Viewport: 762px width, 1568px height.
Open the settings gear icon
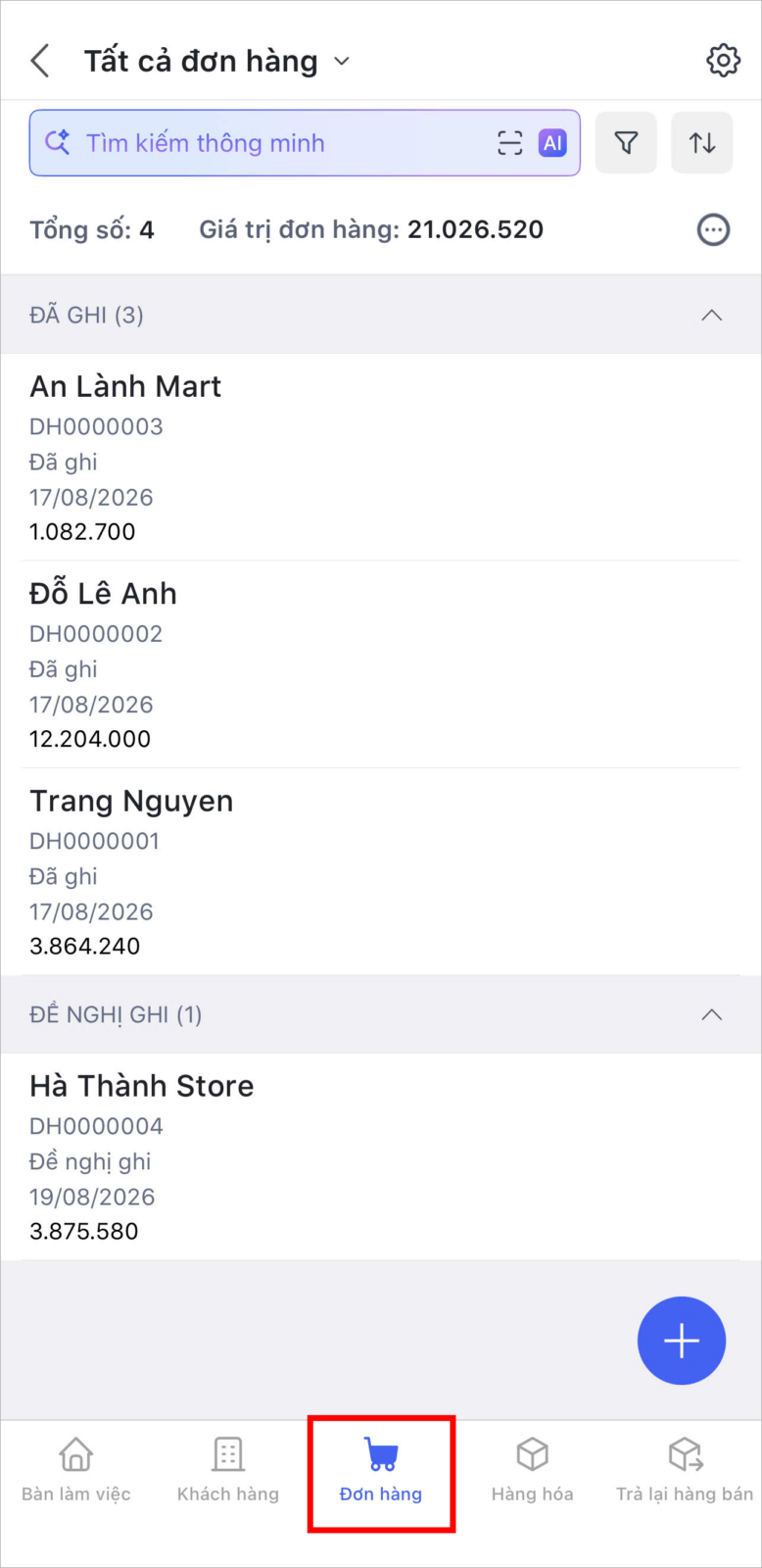[723, 61]
